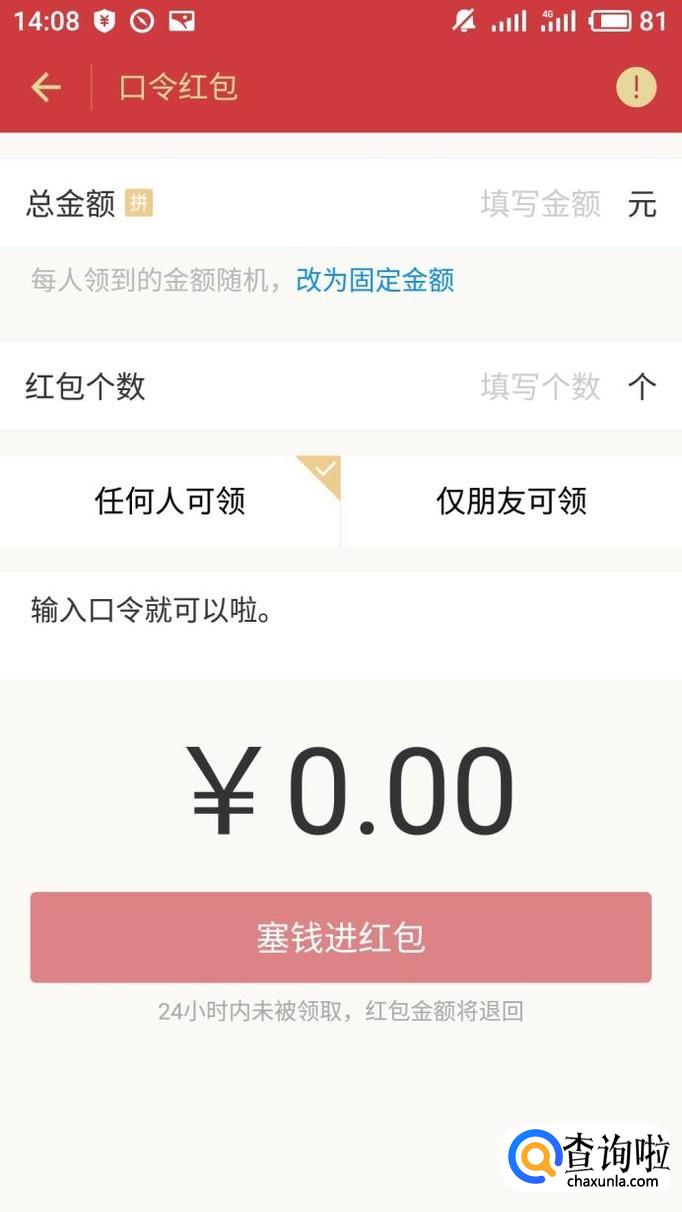Tap the 塞钱进红包 button
This screenshot has height=1212, width=682.
point(340,937)
